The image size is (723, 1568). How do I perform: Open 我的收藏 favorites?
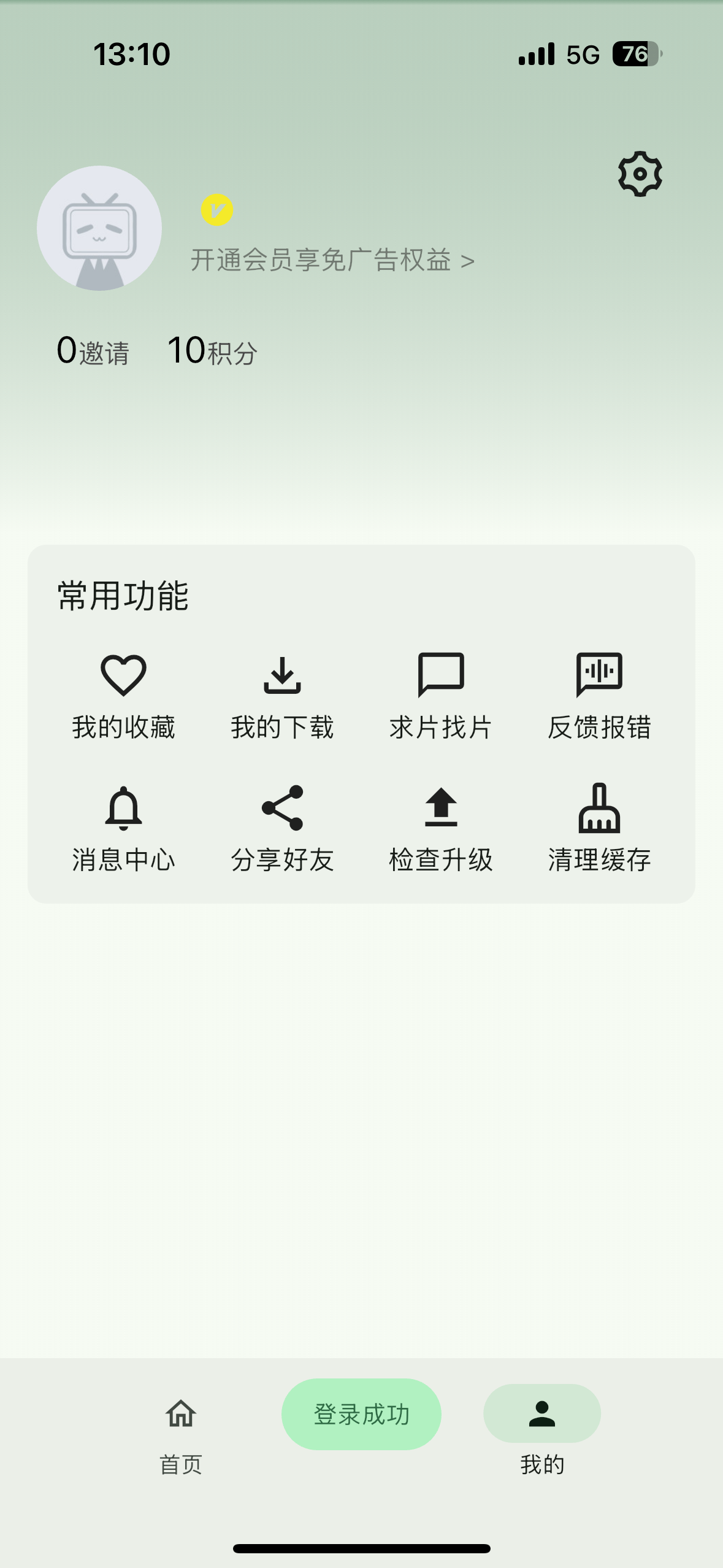[x=123, y=696]
